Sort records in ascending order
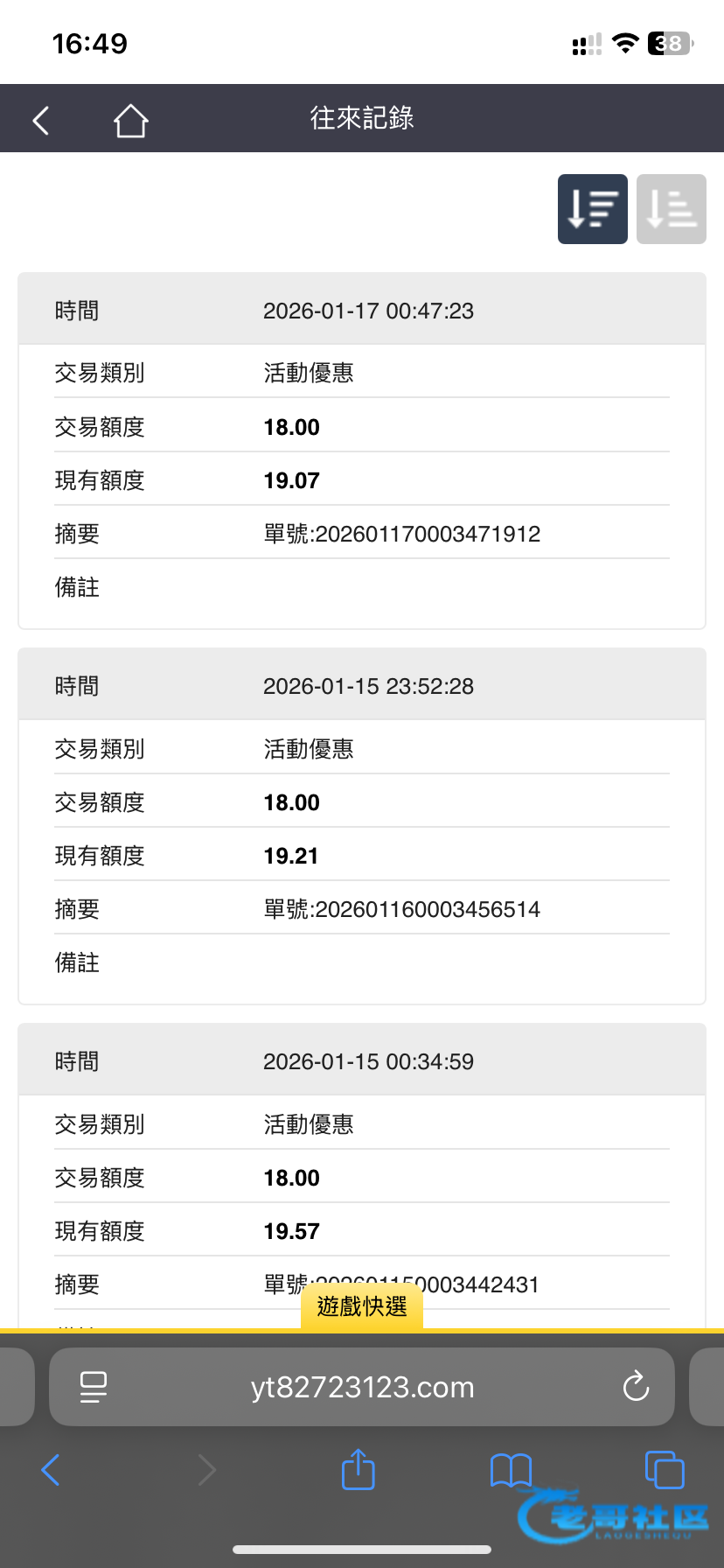This screenshot has height=1568, width=724. [672, 209]
